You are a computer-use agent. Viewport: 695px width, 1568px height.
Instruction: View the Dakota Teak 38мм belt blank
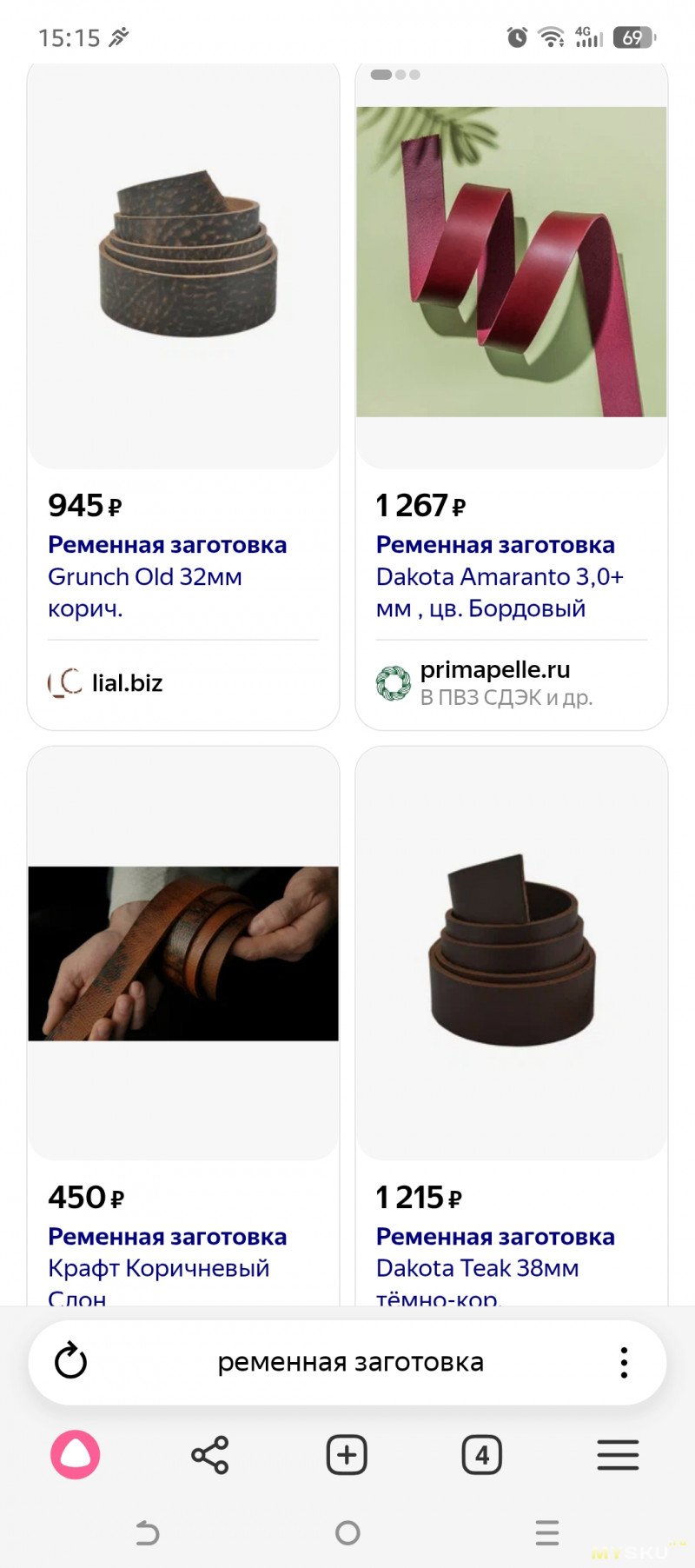495,1252
